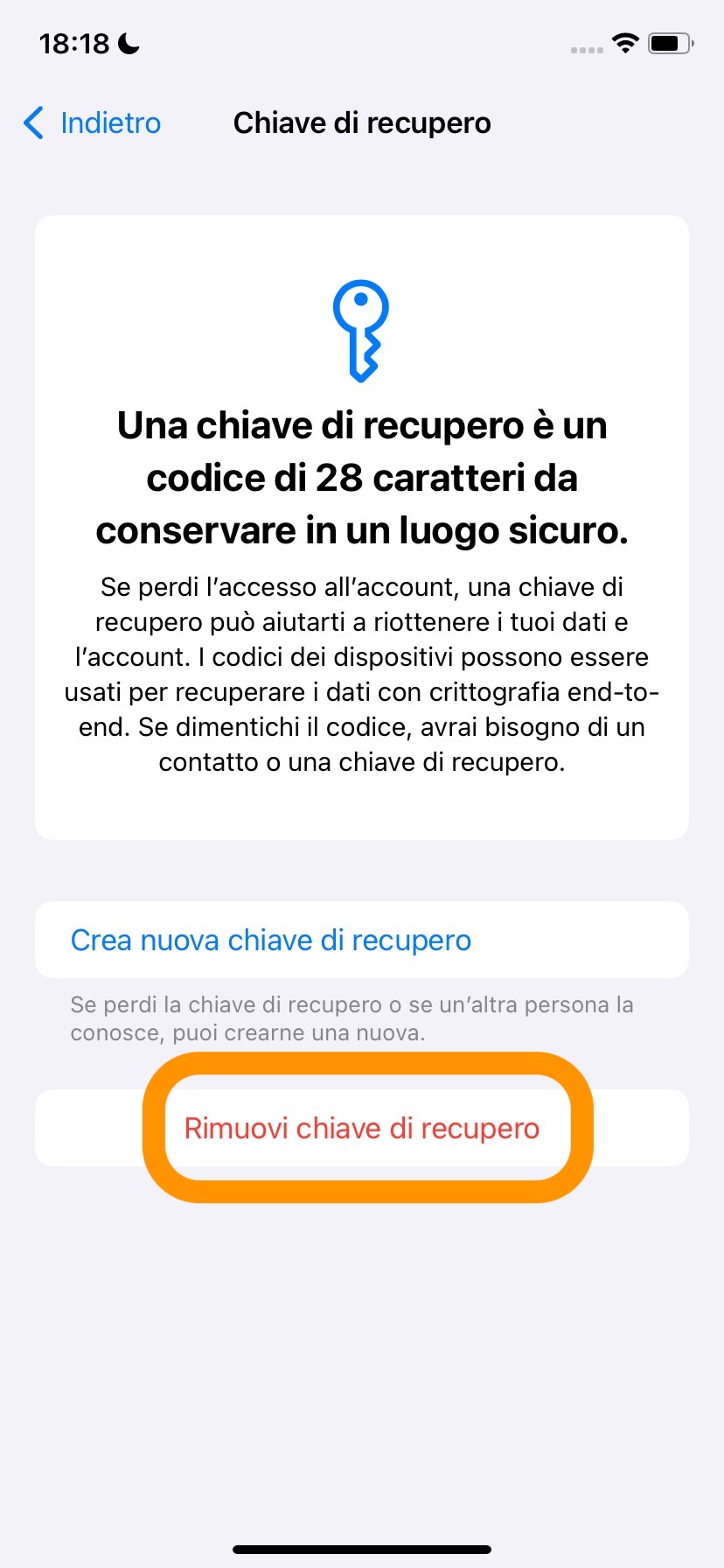Viewport: 724px width, 1568px height.
Task: Select Crea nuova chiave di recupero
Action: (x=271, y=941)
